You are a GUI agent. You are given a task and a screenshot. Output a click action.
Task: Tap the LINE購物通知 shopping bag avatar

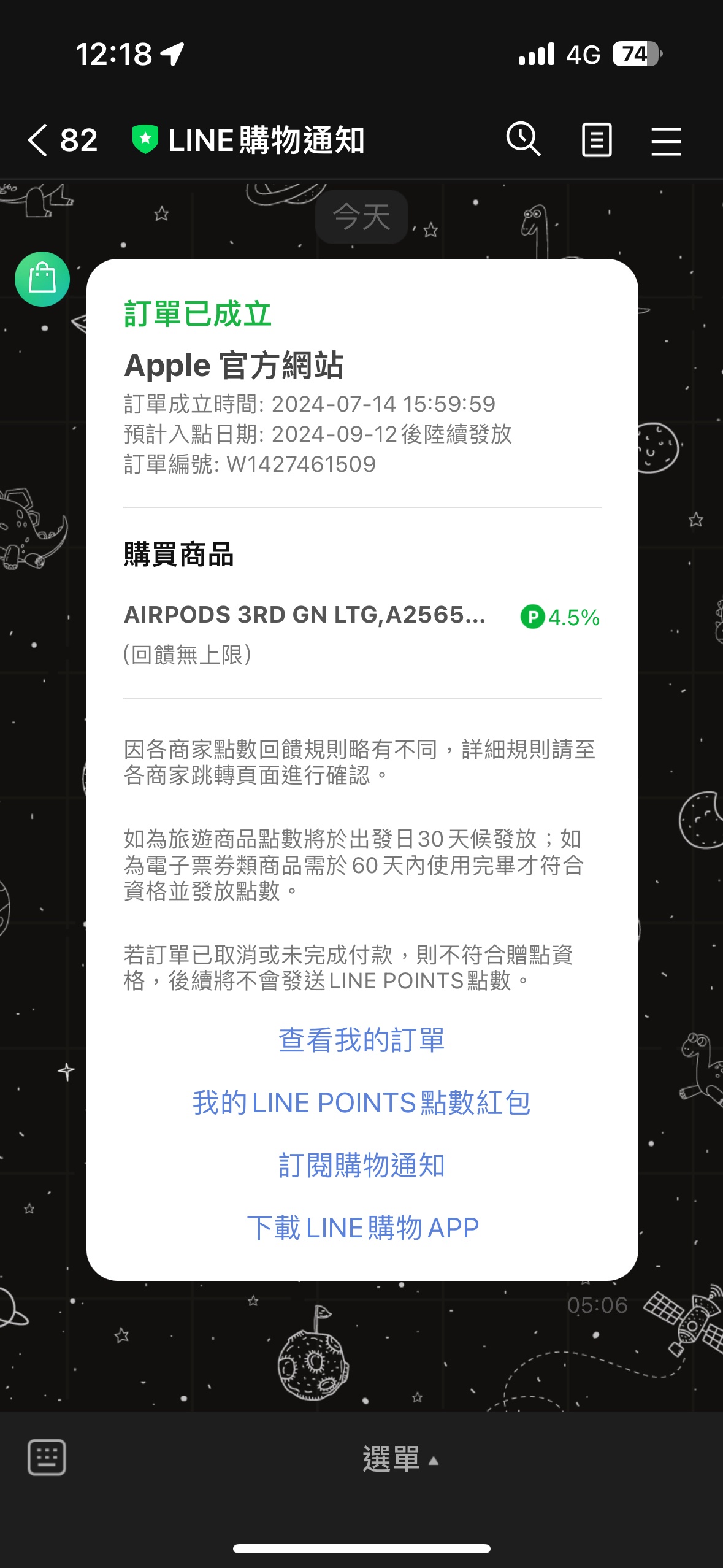point(42,279)
